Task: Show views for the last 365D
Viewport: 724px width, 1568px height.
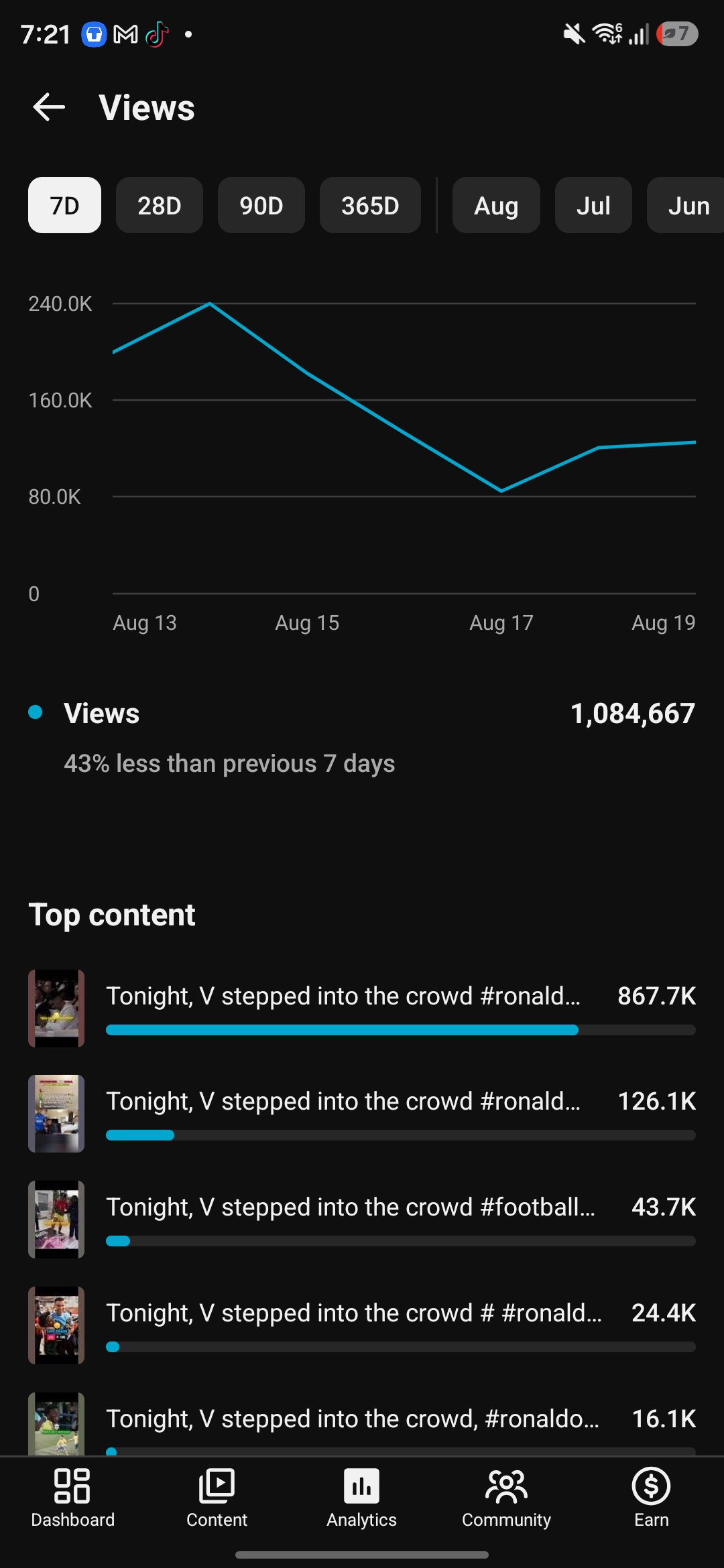Action: click(370, 205)
